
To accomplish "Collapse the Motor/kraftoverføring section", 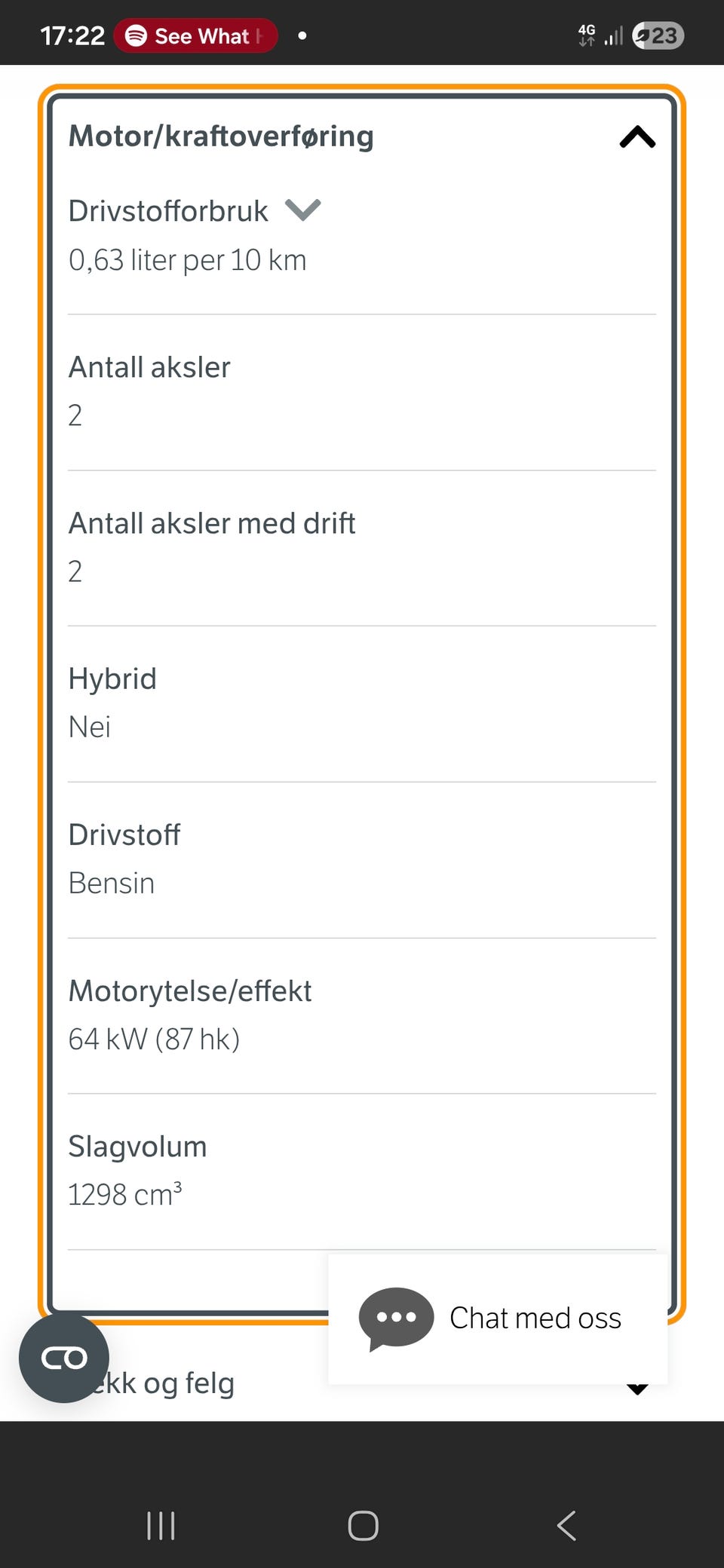I will click(636, 136).
